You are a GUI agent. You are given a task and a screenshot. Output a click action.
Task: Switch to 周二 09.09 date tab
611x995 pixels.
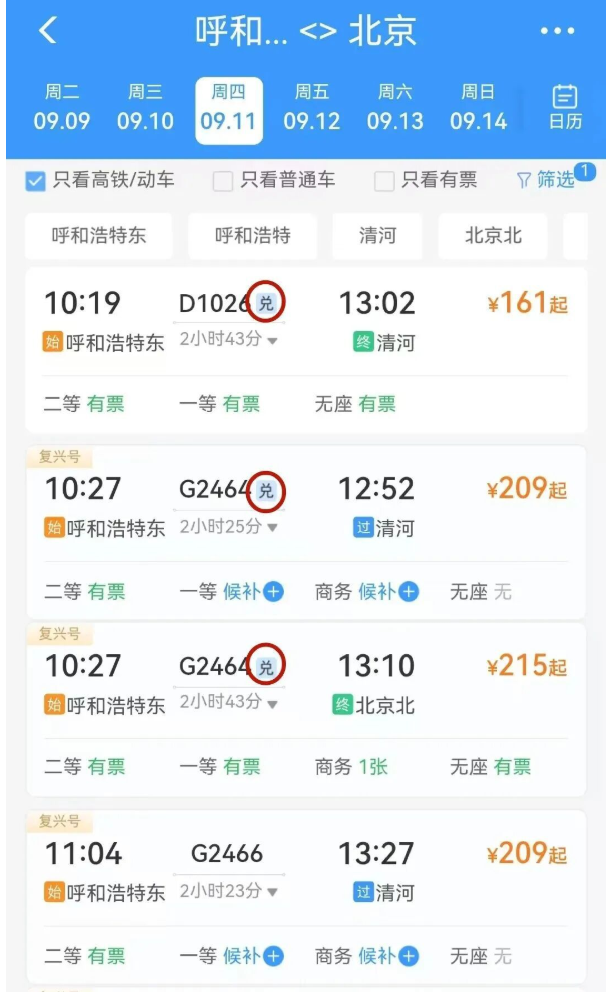(62, 108)
